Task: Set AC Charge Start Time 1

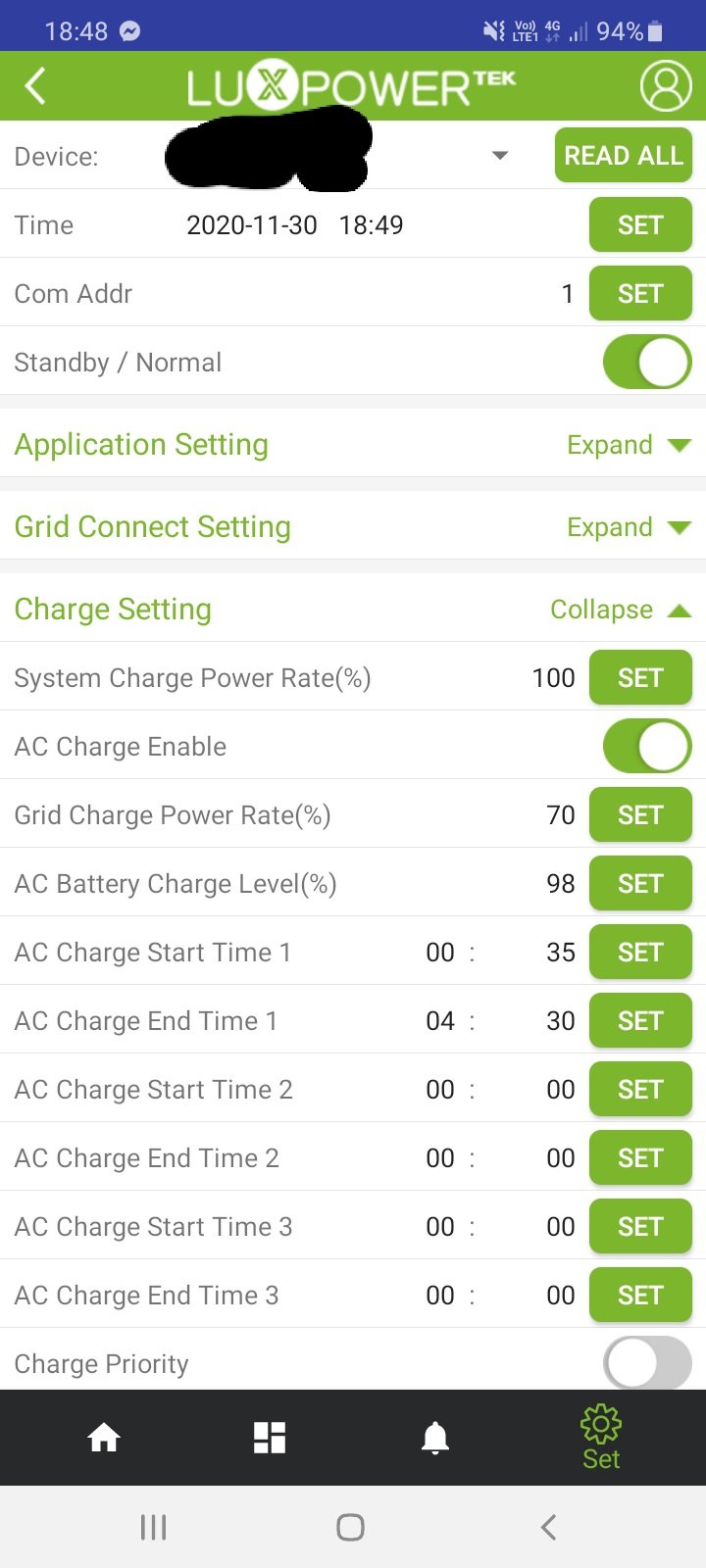Action: pos(640,953)
